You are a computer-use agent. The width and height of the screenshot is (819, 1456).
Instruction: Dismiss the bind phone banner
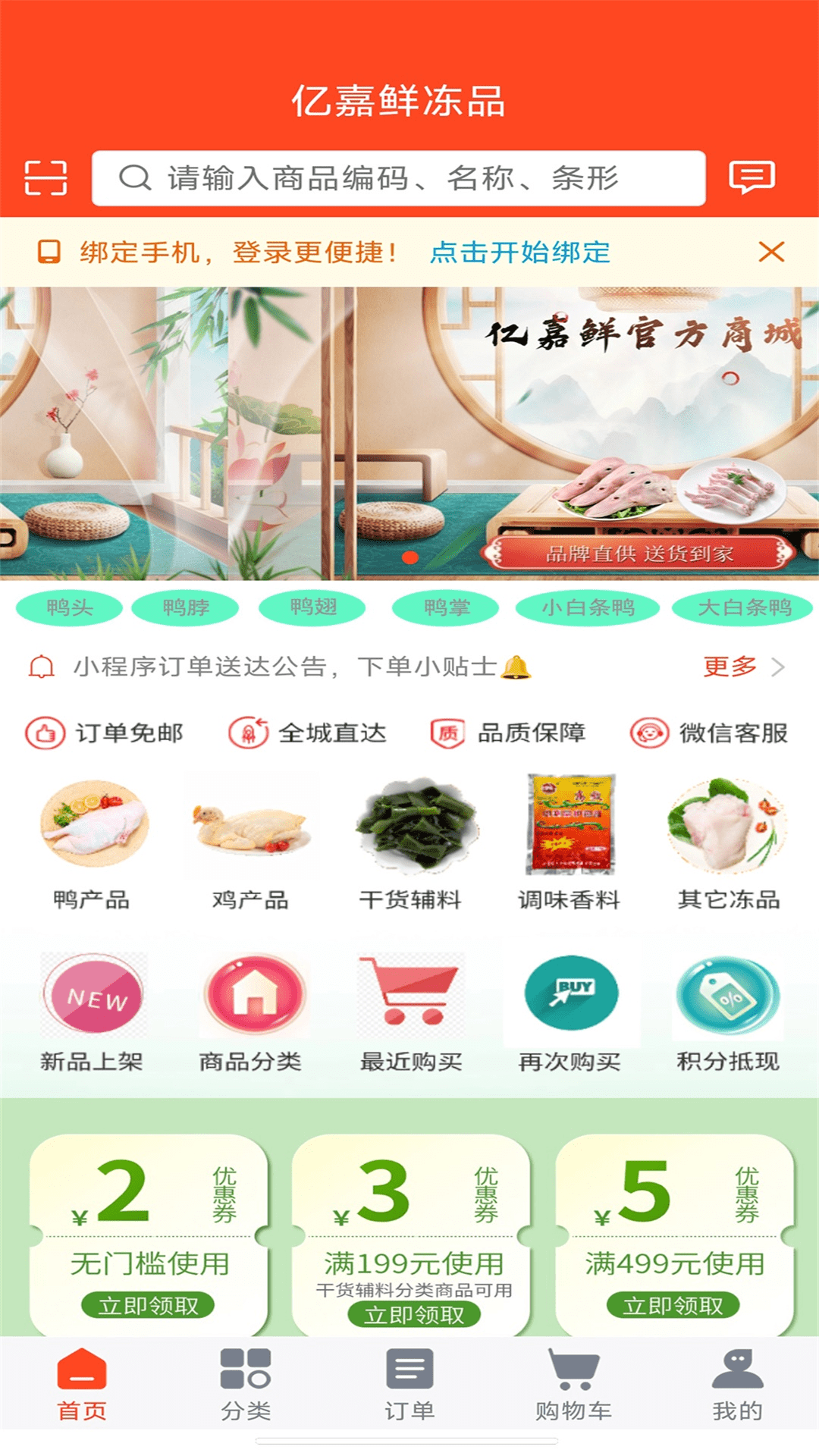tap(771, 253)
